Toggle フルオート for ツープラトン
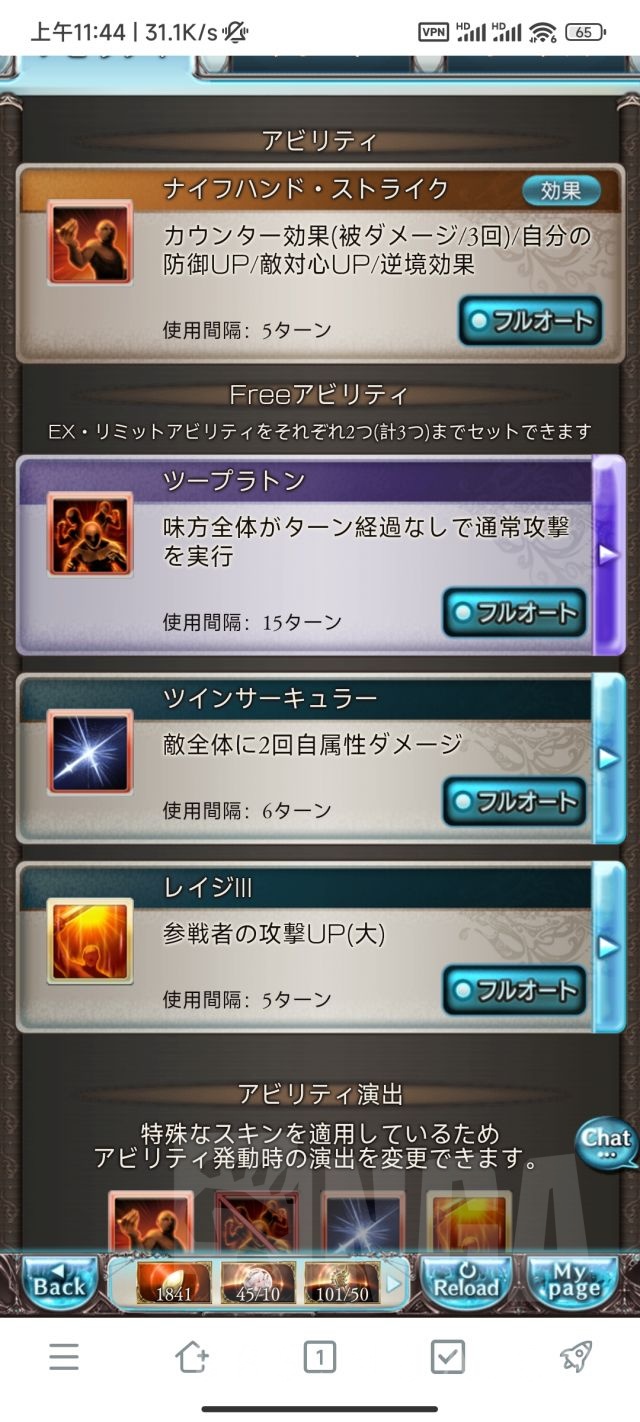The width and height of the screenshot is (640, 1422). click(x=514, y=613)
